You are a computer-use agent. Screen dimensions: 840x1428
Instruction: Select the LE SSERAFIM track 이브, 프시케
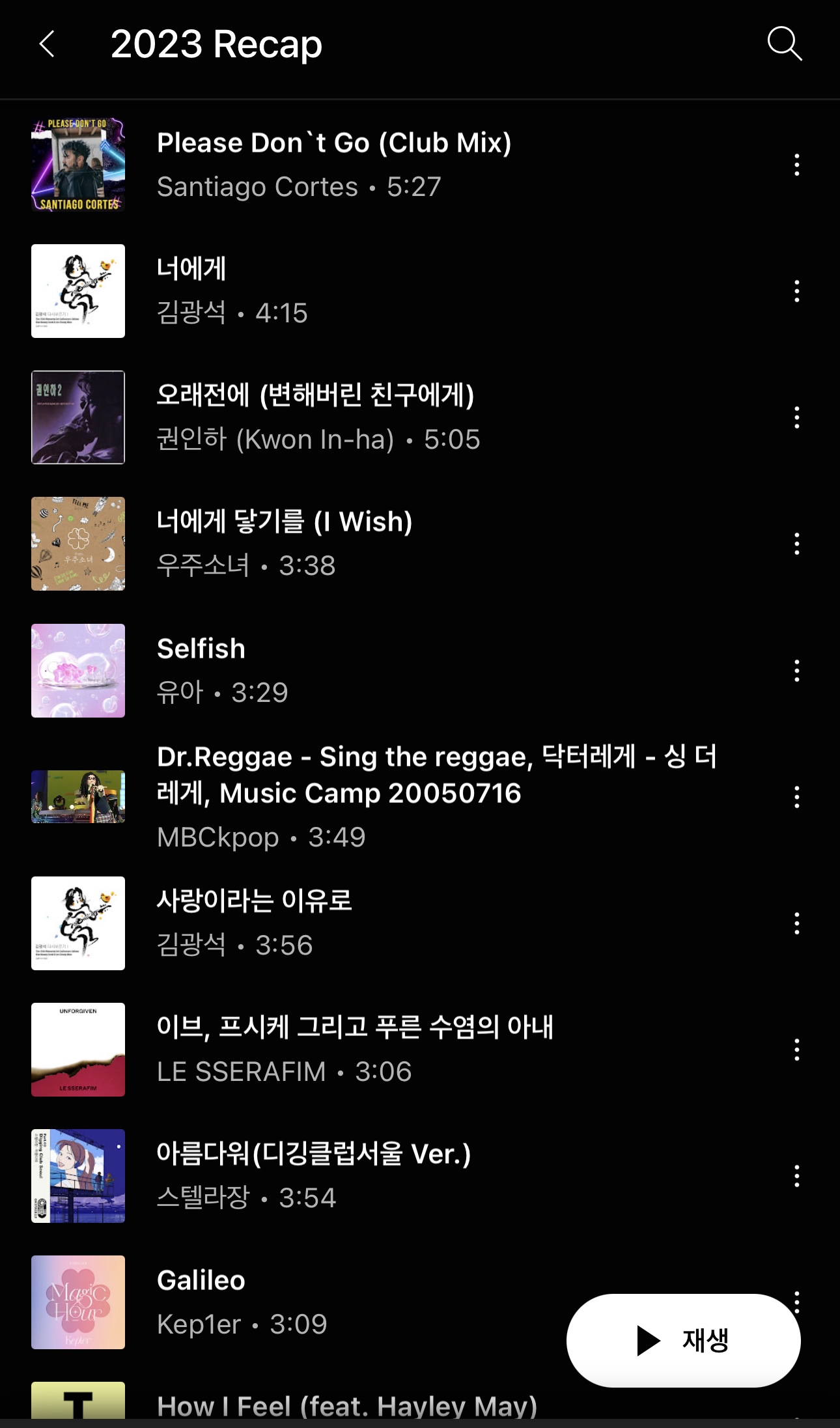tap(355, 1048)
